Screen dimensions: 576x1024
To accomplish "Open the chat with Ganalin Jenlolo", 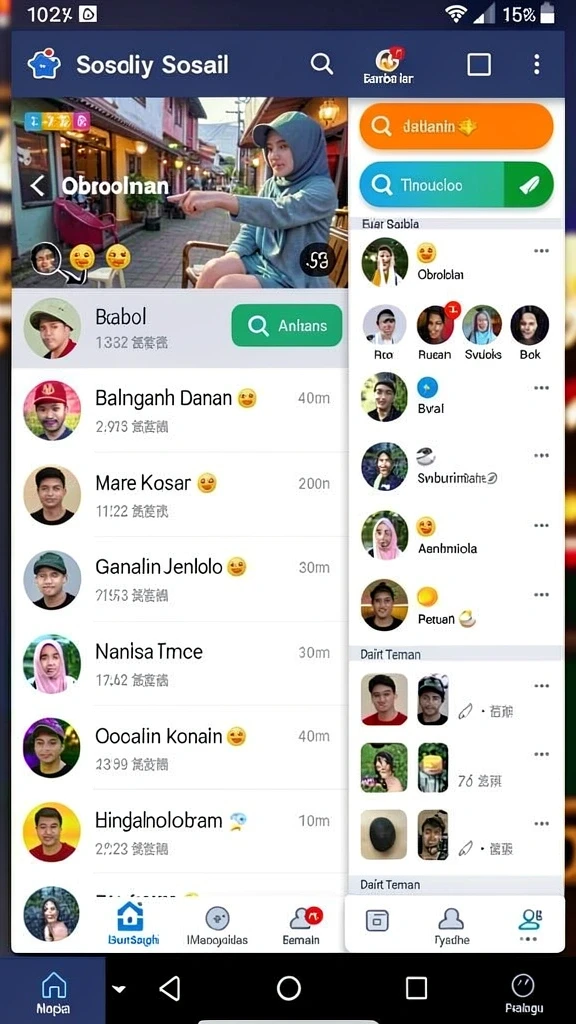I will (180, 579).
